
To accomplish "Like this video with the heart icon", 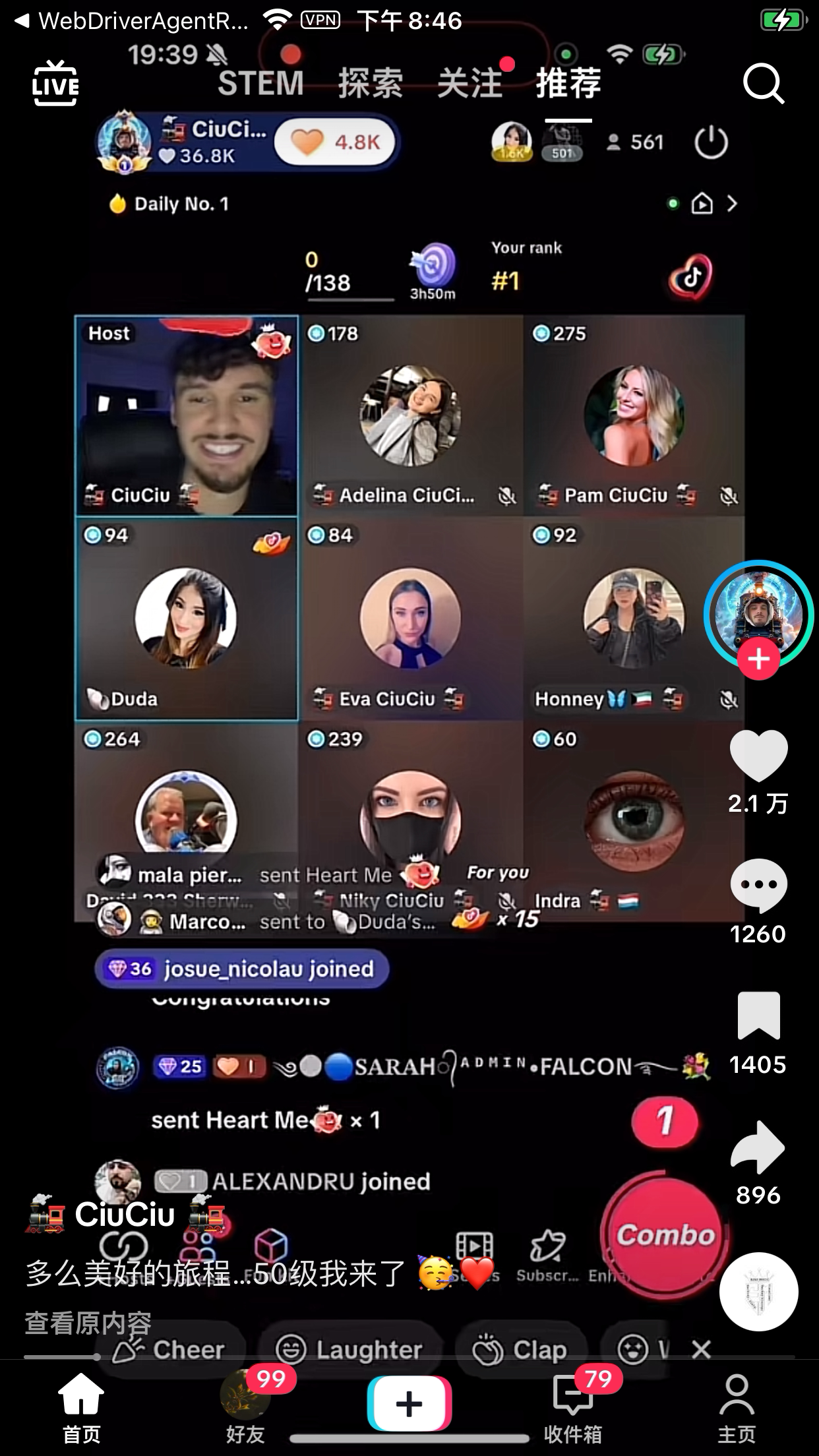I will (758, 756).
